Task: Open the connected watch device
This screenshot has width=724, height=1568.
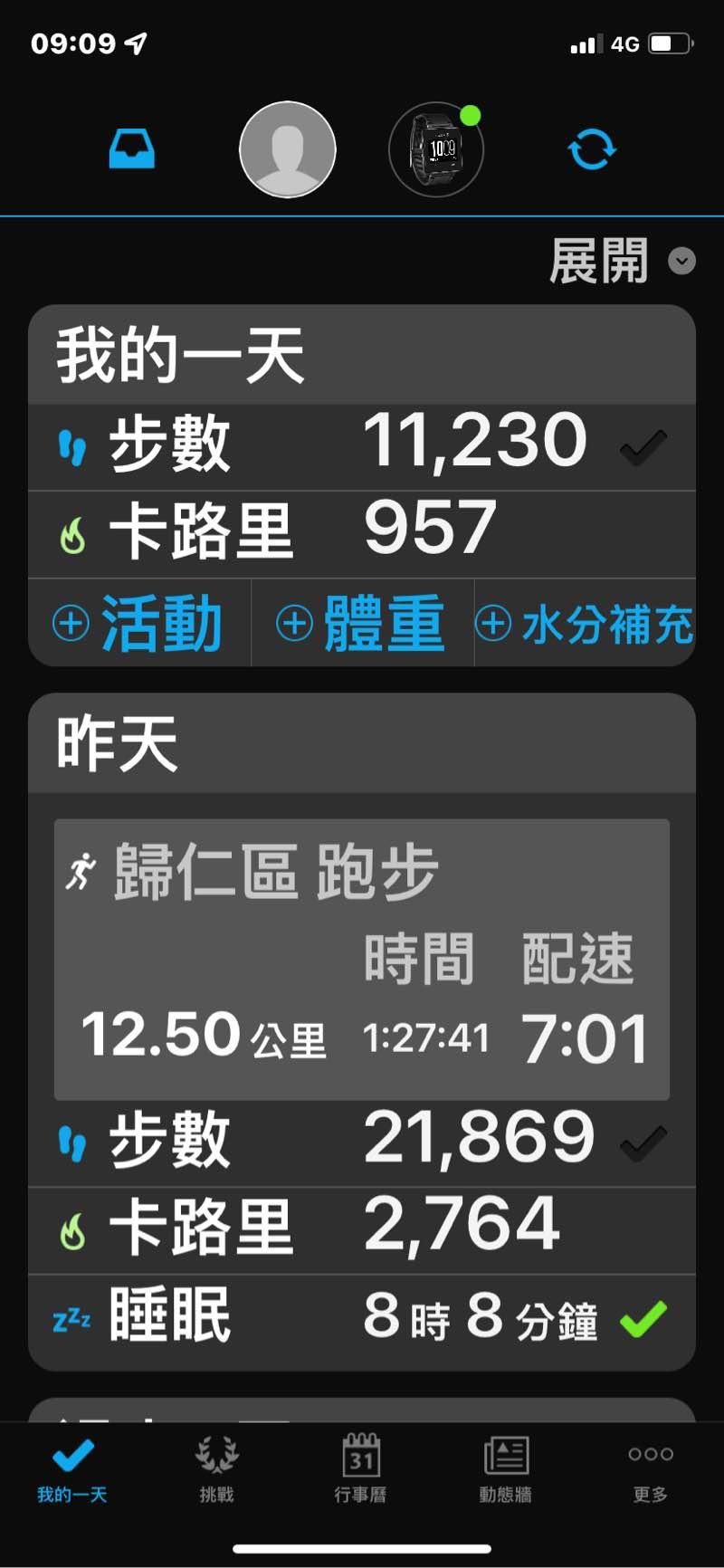Action: click(x=436, y=149)
